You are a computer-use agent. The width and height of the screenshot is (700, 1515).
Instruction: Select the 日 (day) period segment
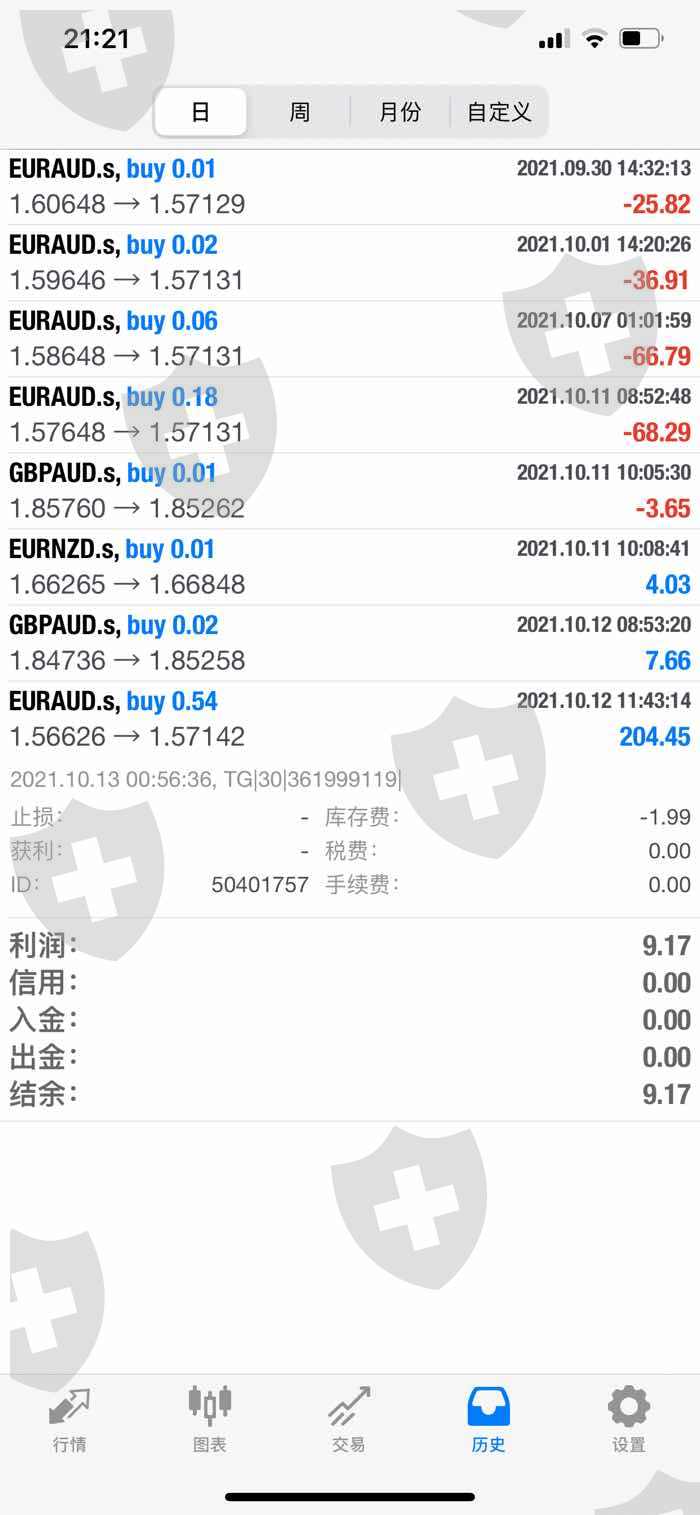(201, 112)
